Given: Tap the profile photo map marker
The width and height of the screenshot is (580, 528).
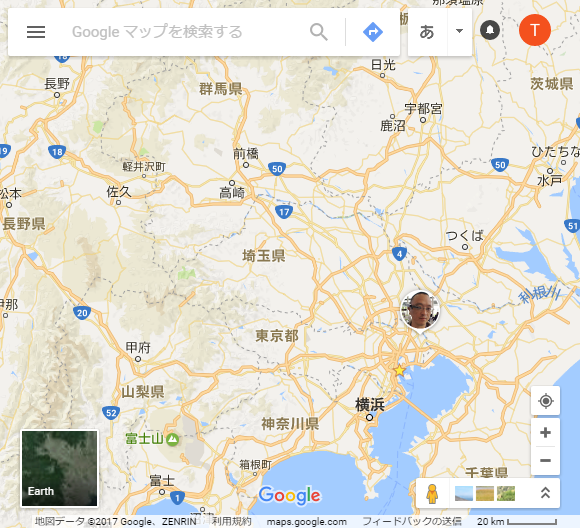Looking at the screenshot, I should coord(420,311).
